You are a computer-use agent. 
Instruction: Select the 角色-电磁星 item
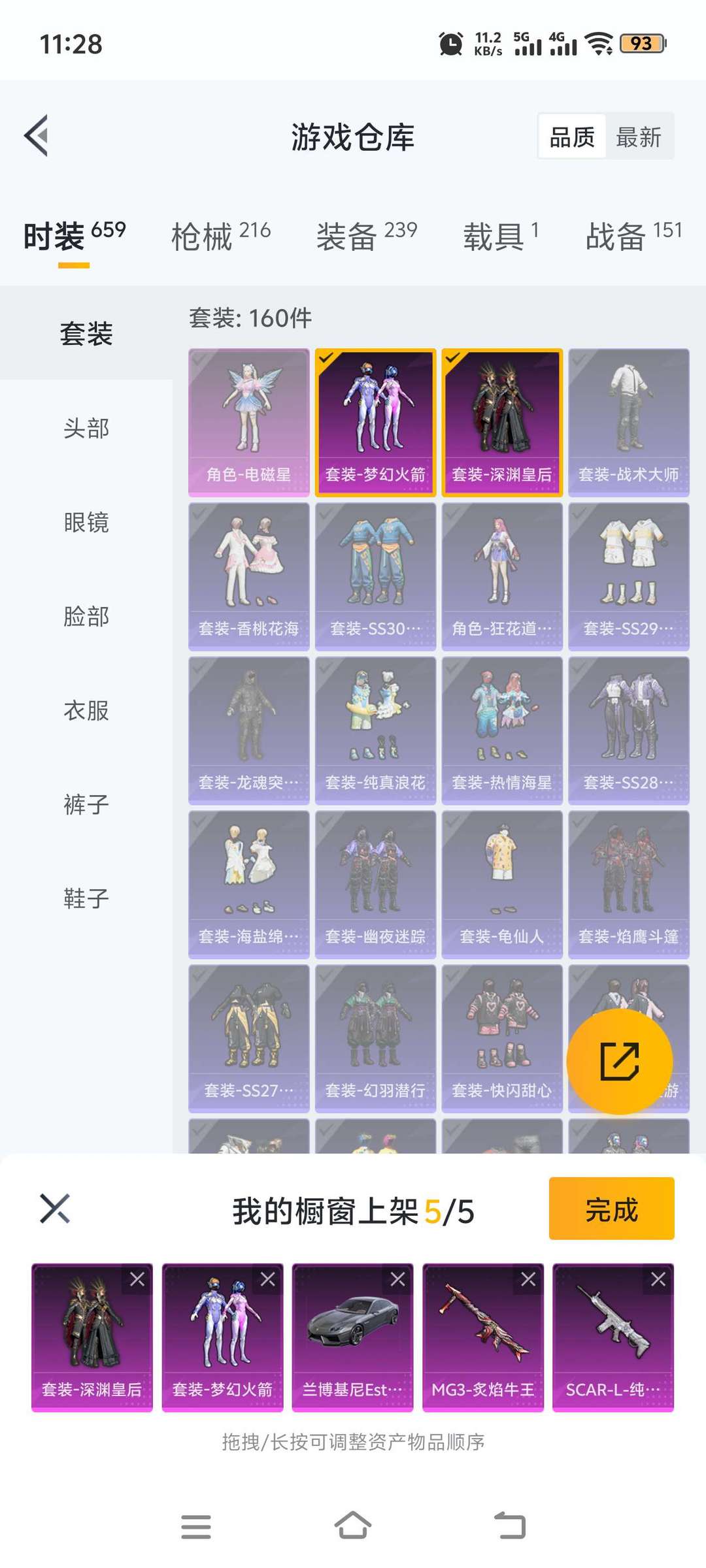point(249,423)
